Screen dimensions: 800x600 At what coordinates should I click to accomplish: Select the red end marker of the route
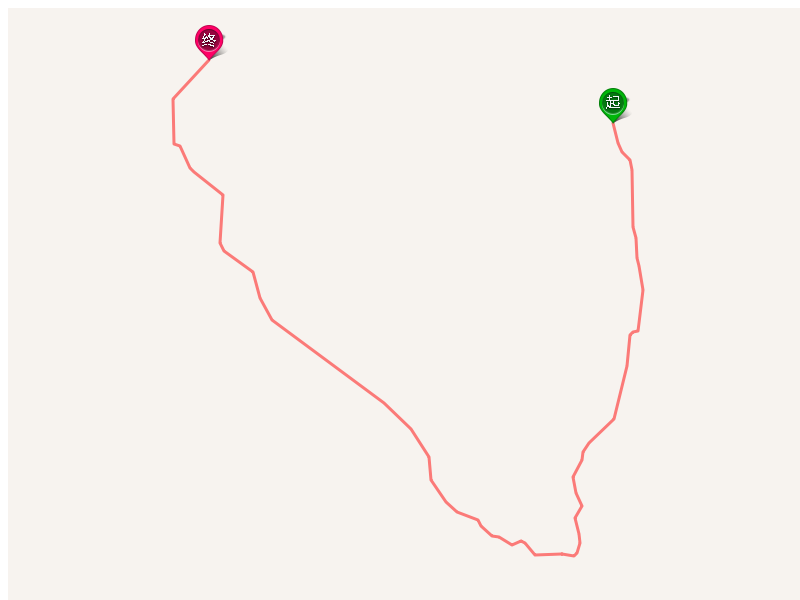point(208,40)
